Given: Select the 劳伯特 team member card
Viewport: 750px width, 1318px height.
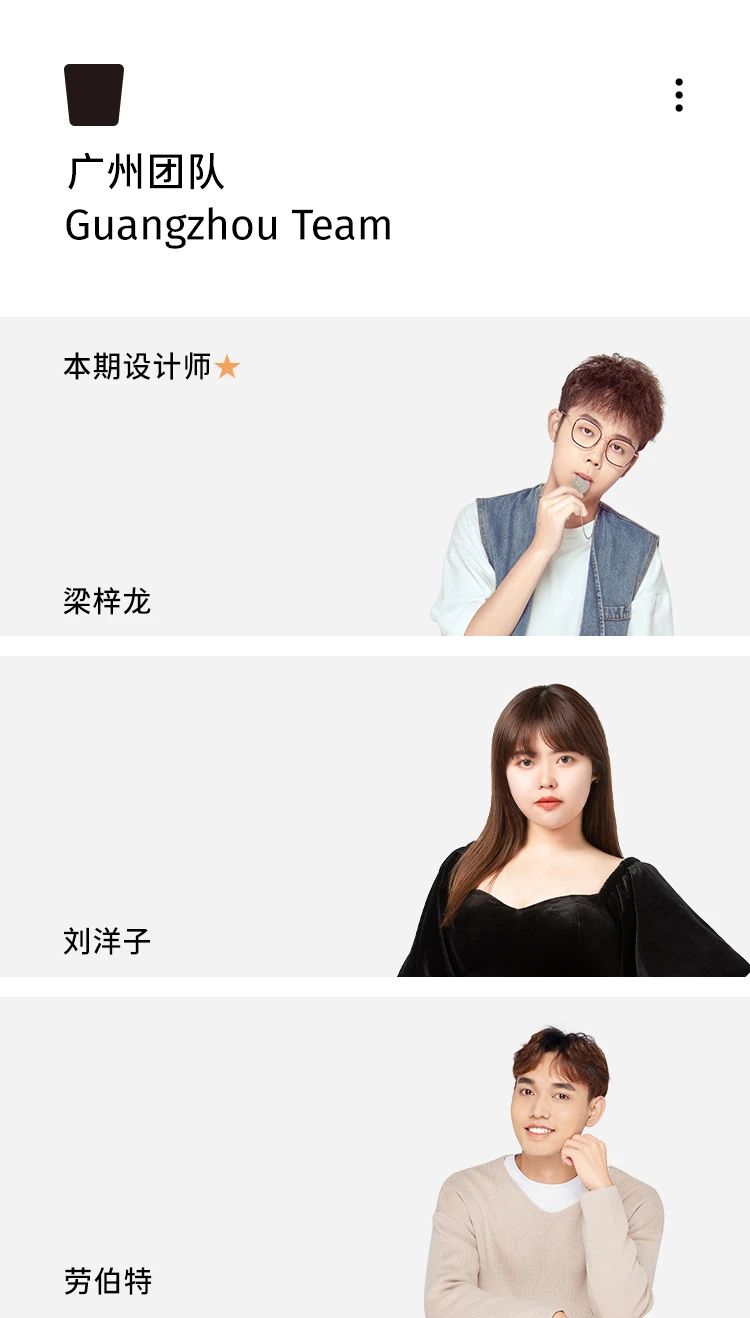Looking at the screenshot, I should pos(374,1157).
